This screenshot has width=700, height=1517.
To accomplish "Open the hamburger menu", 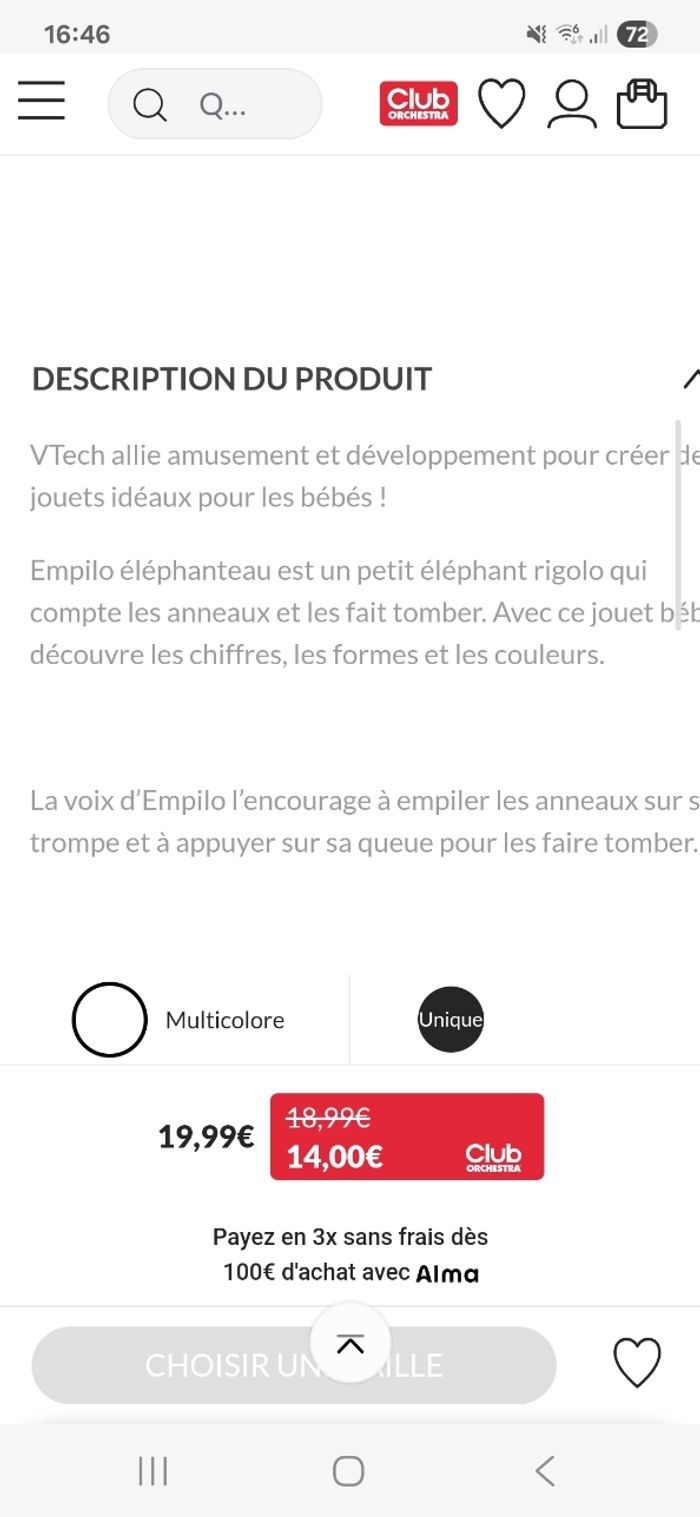I will [x=41, y=101].
